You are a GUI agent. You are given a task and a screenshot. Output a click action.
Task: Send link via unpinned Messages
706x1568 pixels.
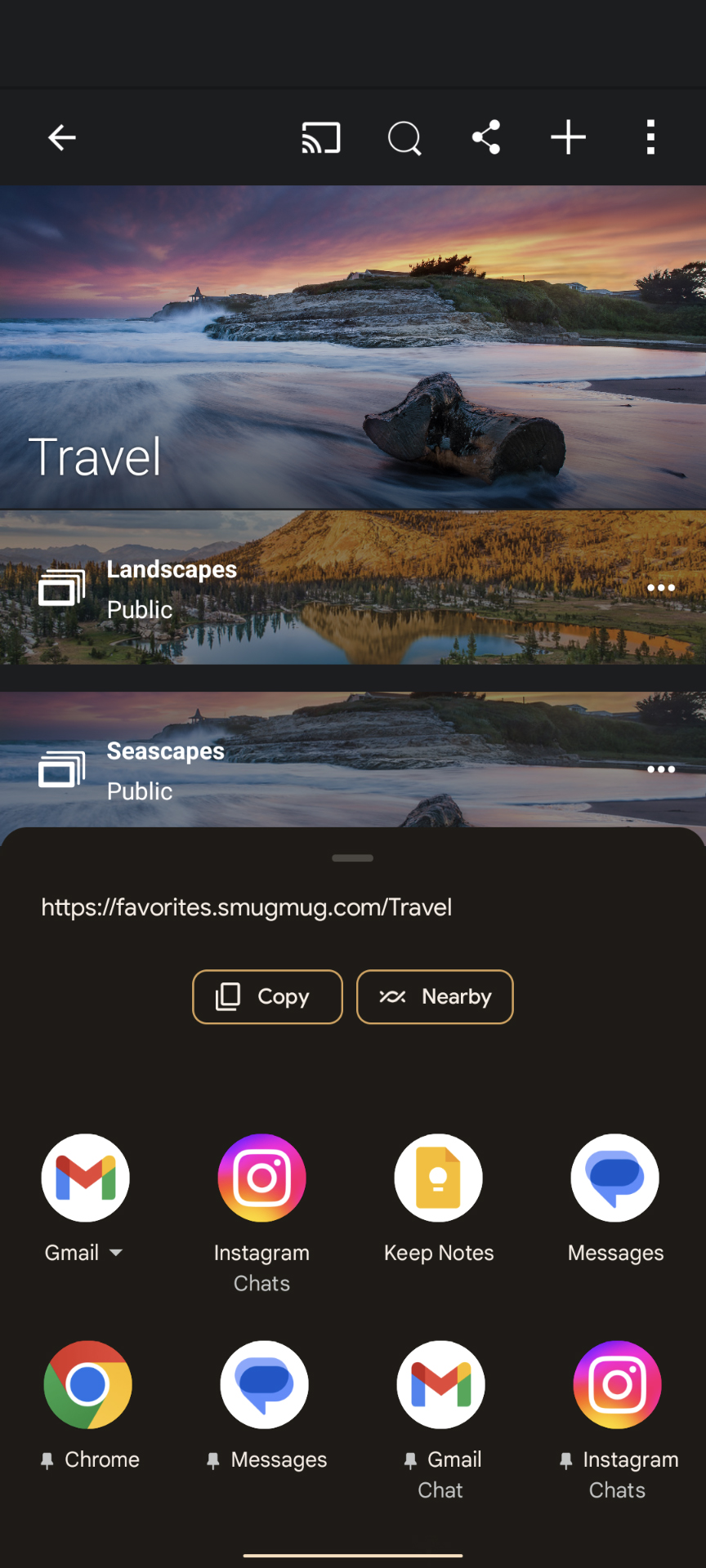pyautogui.click(x=615, y=1178)
